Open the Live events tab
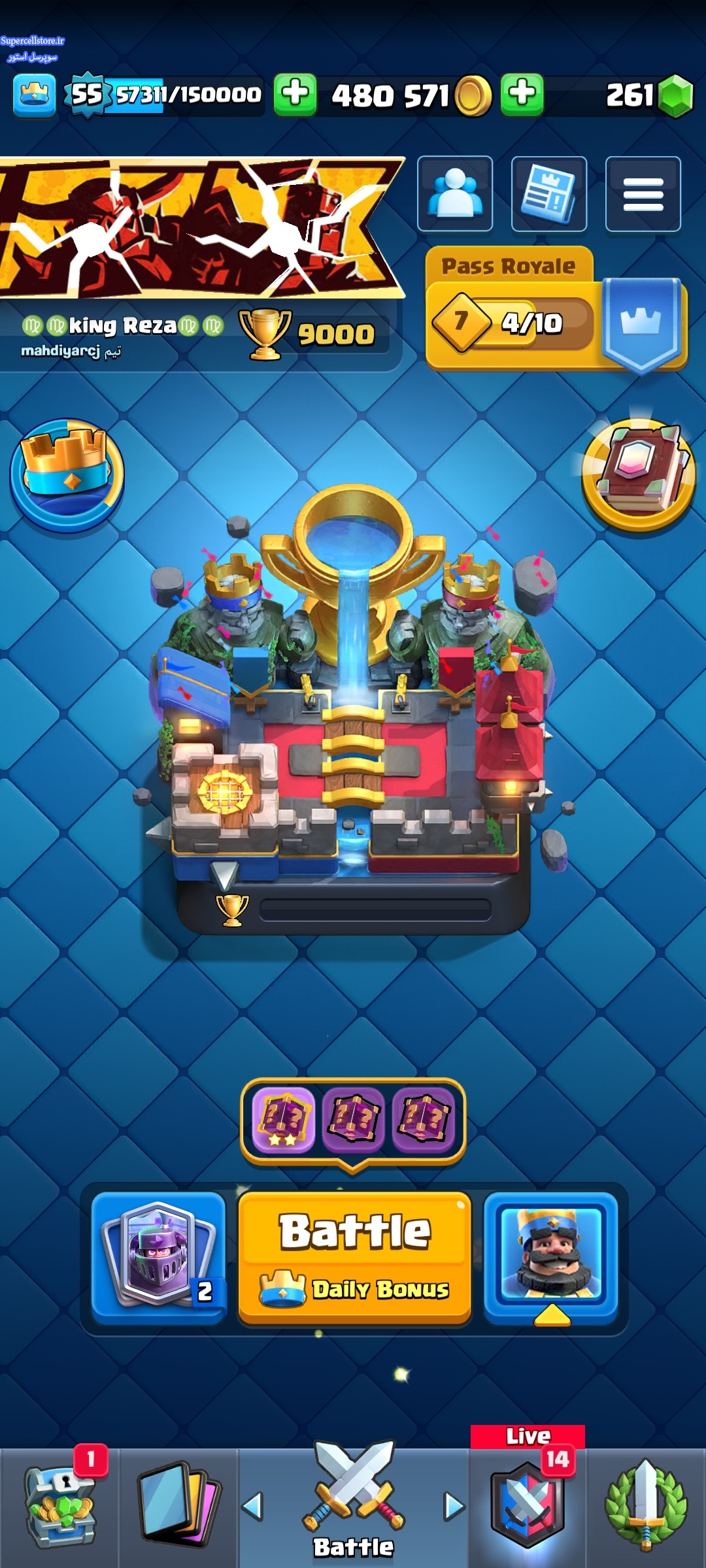 pos(528,1503)
